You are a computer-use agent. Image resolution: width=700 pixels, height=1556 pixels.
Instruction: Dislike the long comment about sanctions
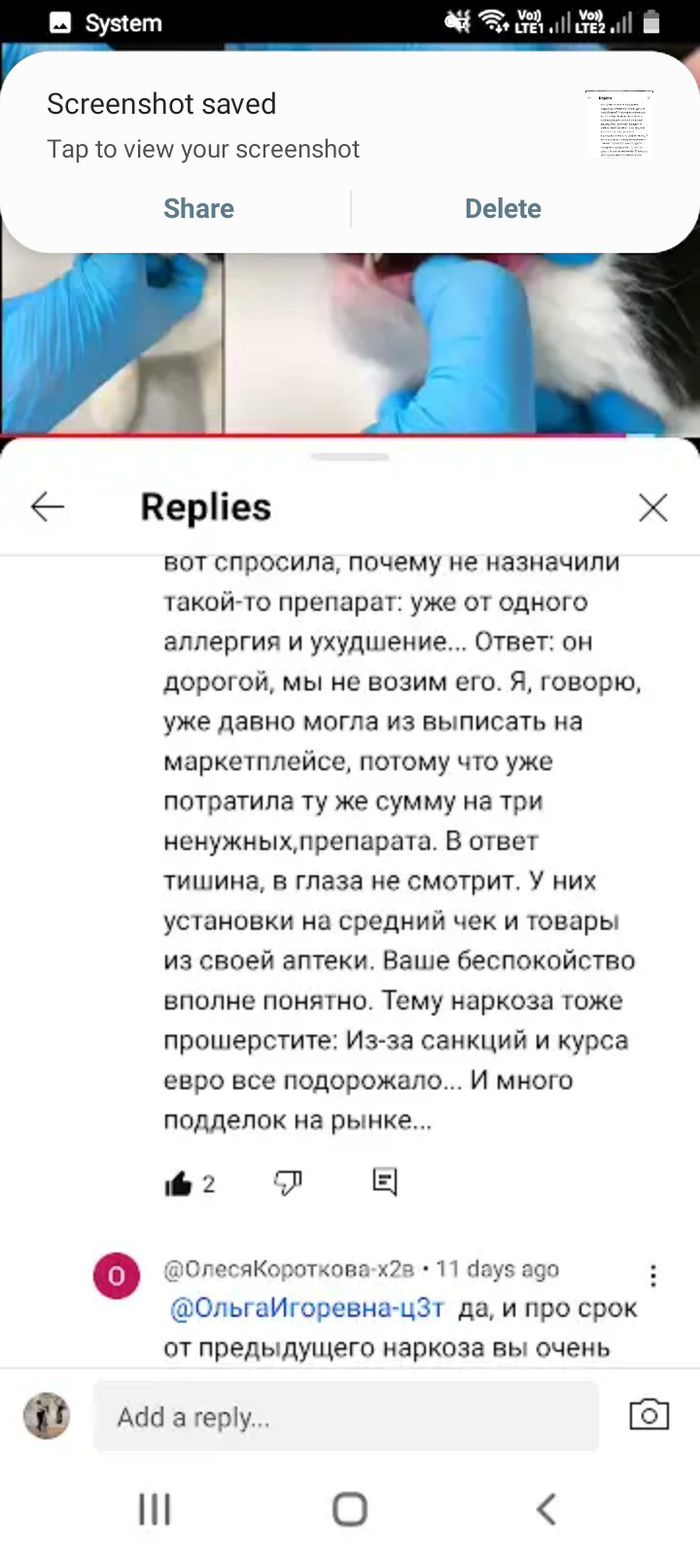[288, 1183]
